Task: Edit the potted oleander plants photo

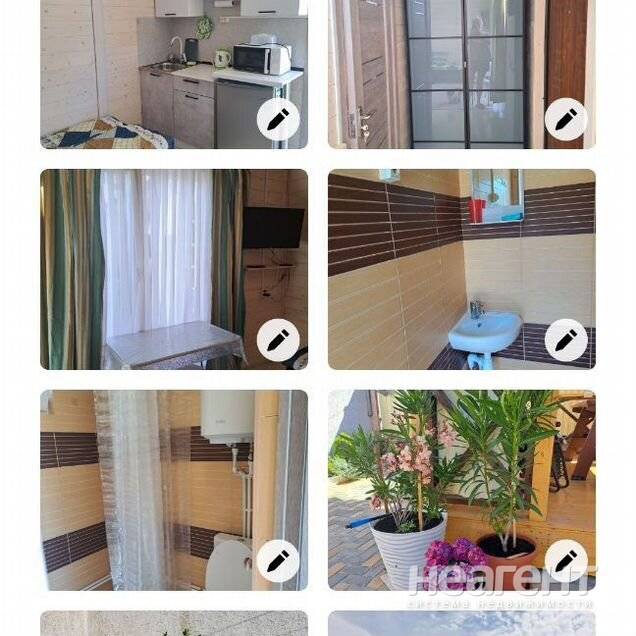Action: click(x=566, y=561)
